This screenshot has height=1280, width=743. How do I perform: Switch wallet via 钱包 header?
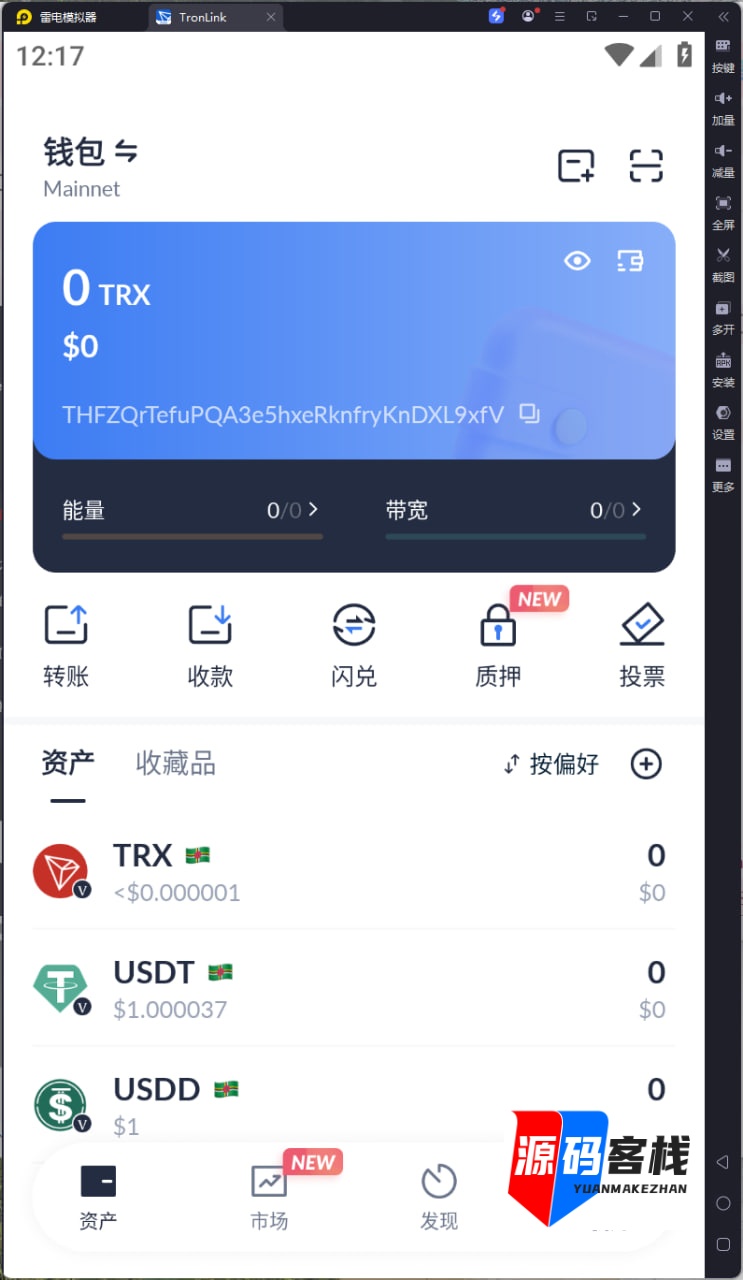tap(91, 152)
